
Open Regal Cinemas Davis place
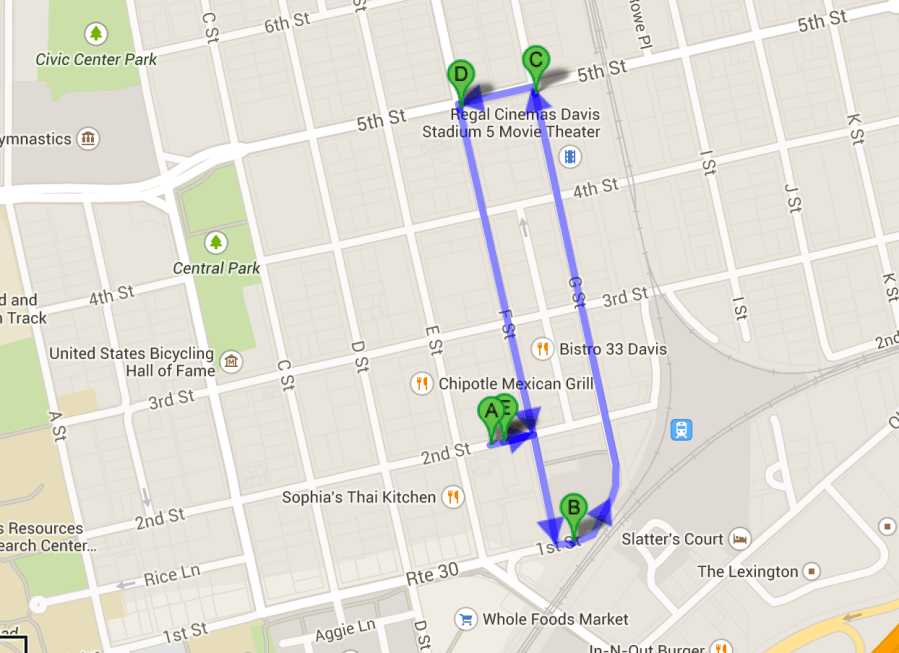coord(569,156)
